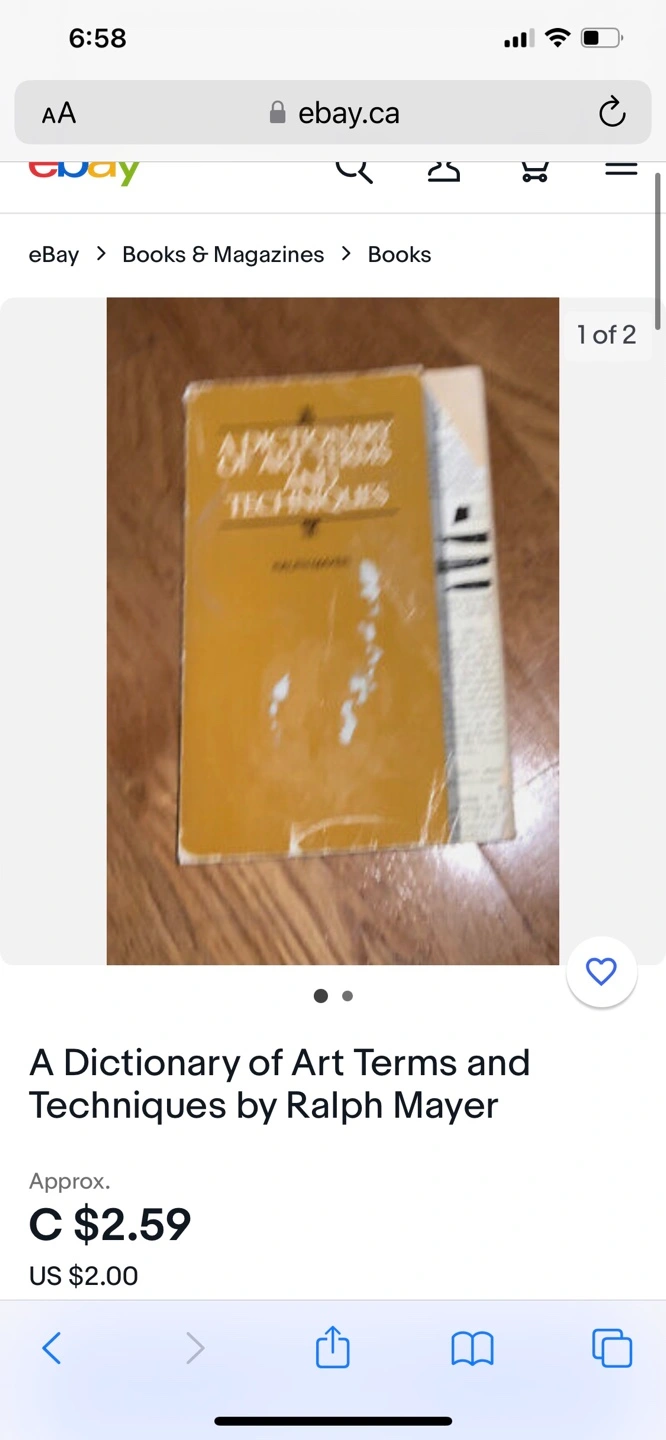Open the Books breadcrumb link
Screen dimensions: 666x1440
click(399, 254)
